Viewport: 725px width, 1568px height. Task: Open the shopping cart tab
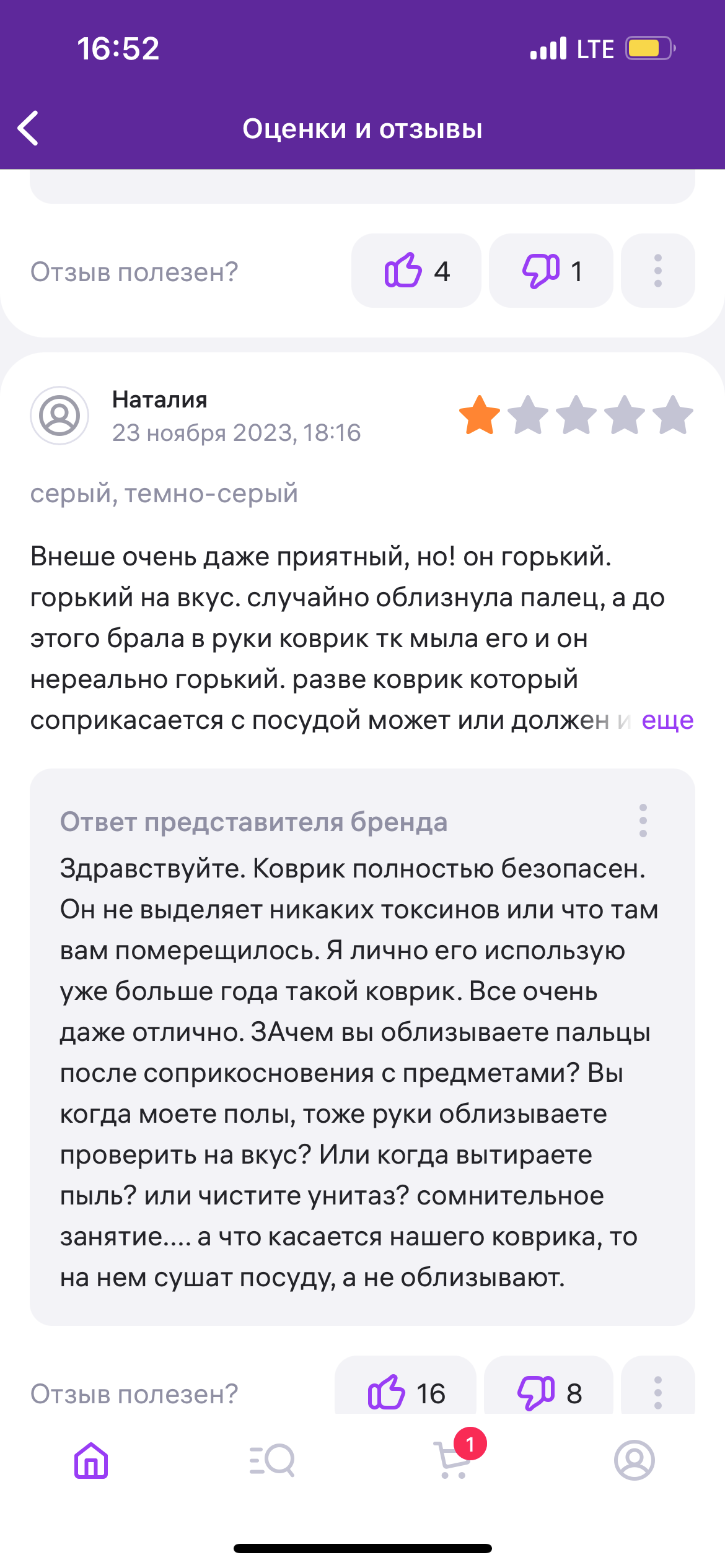coord(454,1460)
